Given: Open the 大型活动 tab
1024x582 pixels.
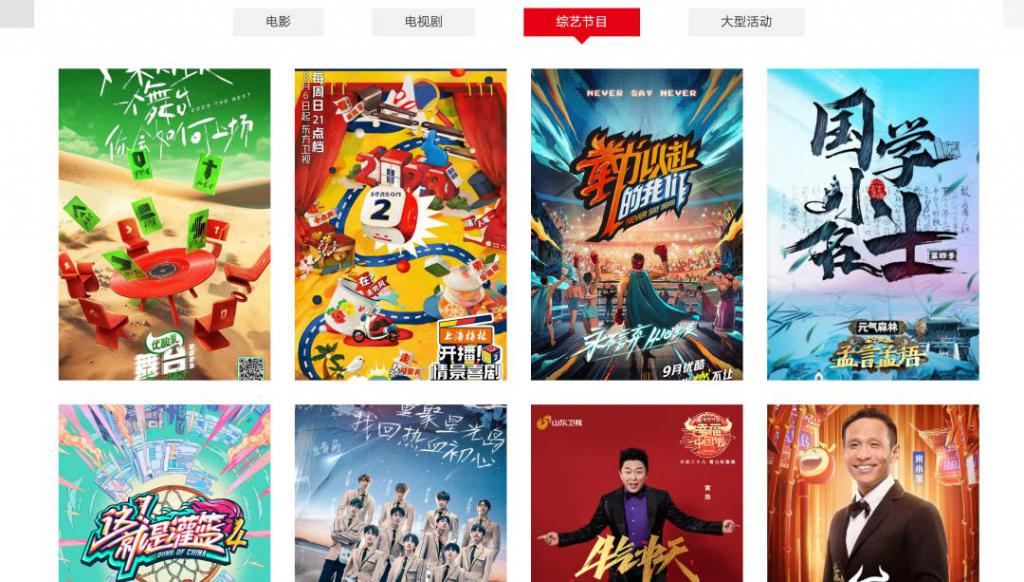Looking at the screenshot, I should [x=746, y=22].
